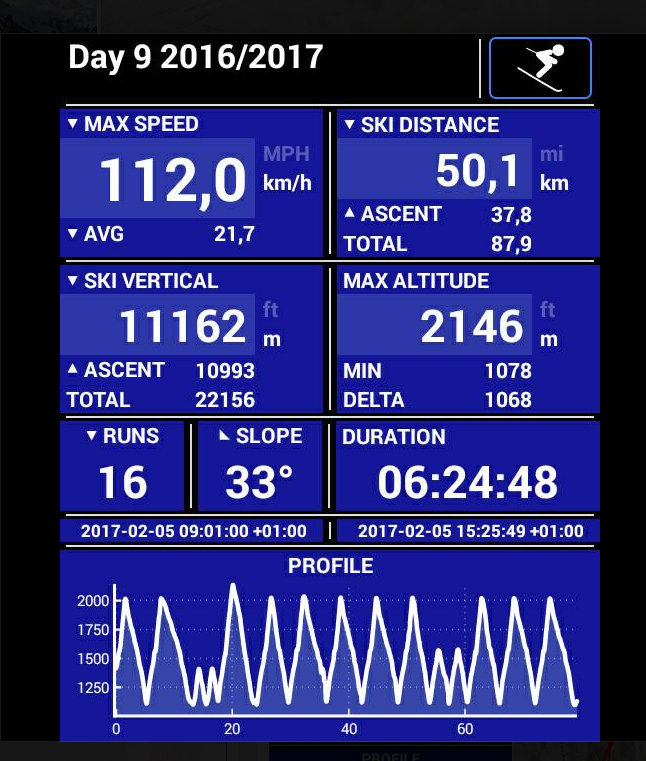Viewport: 646px width, 761px height.
Task: Switch ski vertical units to ft
Action: point(271,310)
